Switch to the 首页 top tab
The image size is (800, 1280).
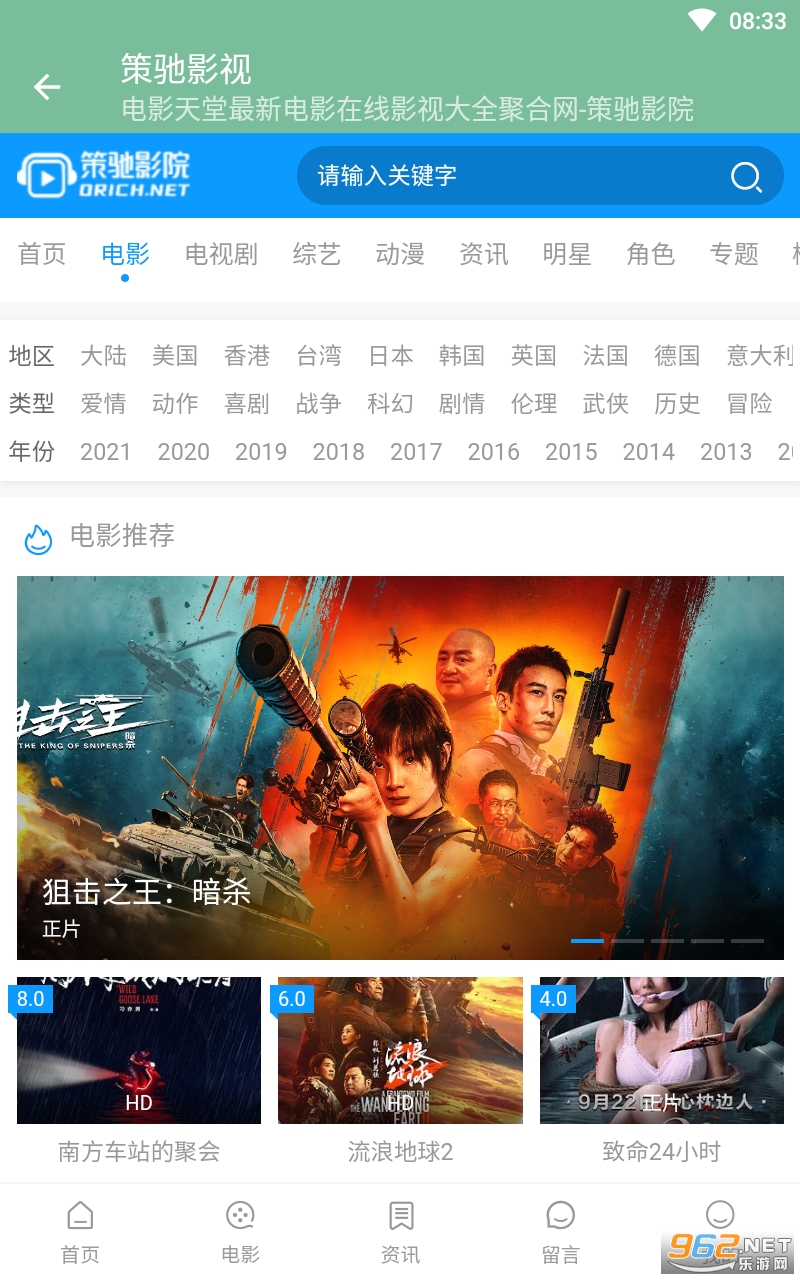click(x=42, y=254)
